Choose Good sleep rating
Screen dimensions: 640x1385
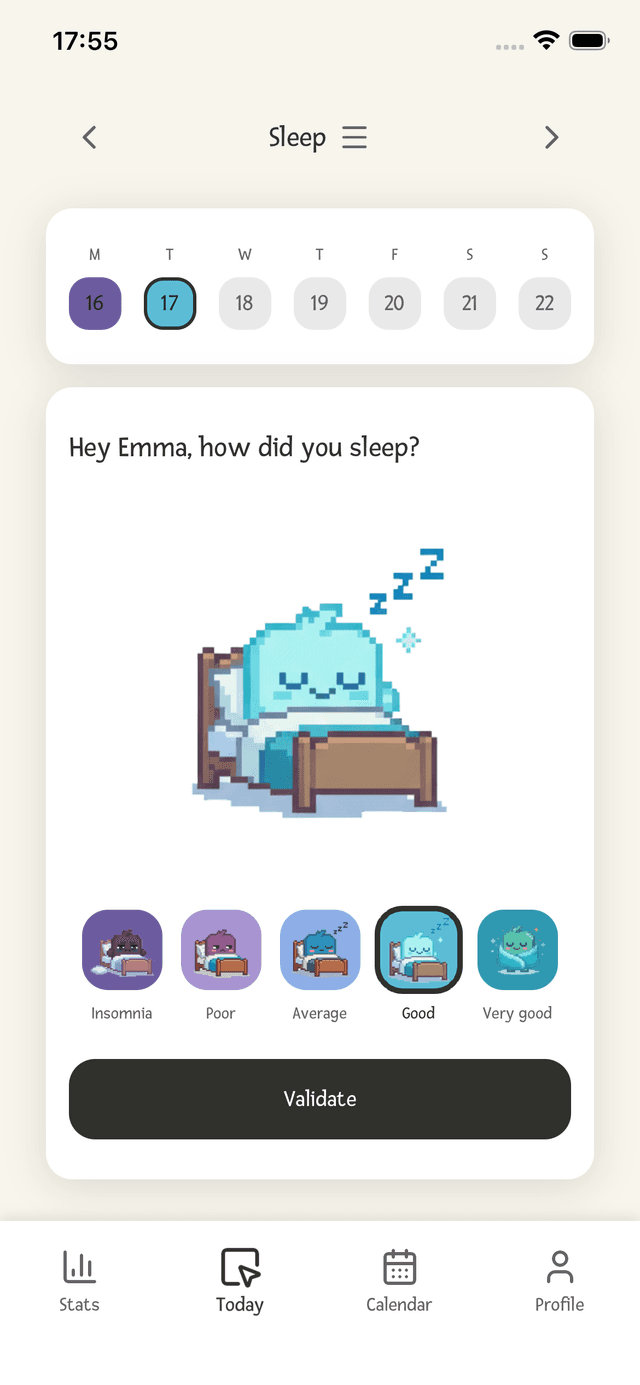click(418, 950)
